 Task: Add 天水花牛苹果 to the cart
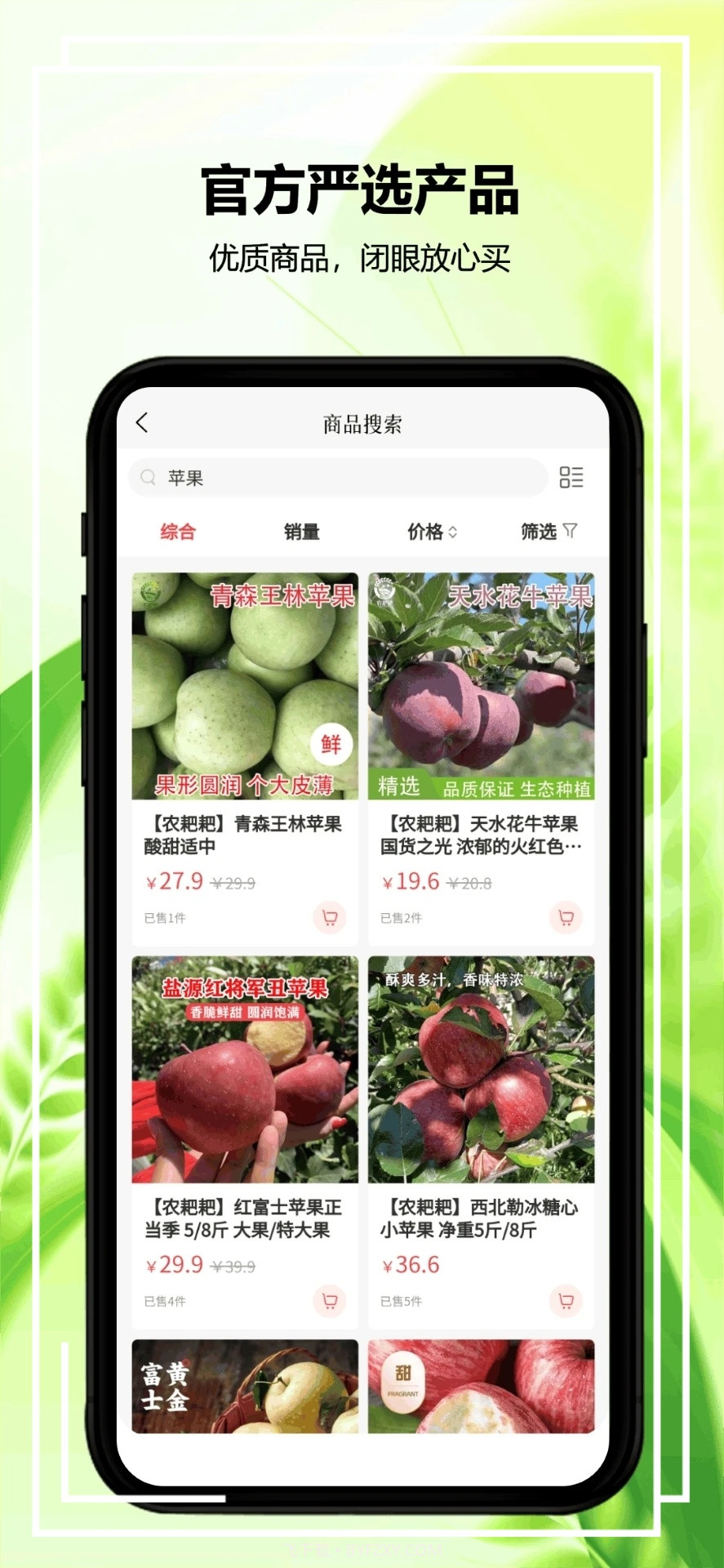pos(566,917)
